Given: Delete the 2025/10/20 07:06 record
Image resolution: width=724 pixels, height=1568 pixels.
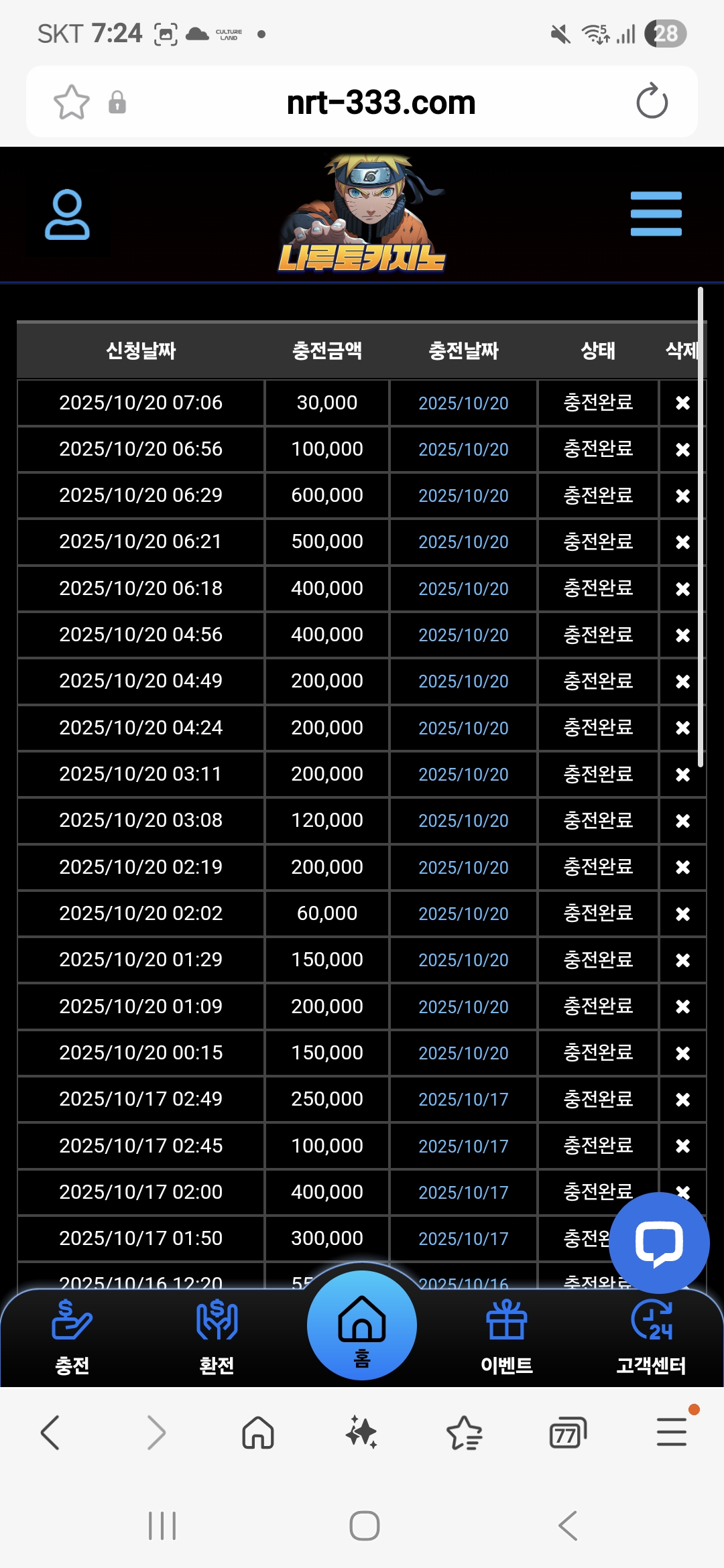Looking at the screenshot, I should (x=682, y=403).
